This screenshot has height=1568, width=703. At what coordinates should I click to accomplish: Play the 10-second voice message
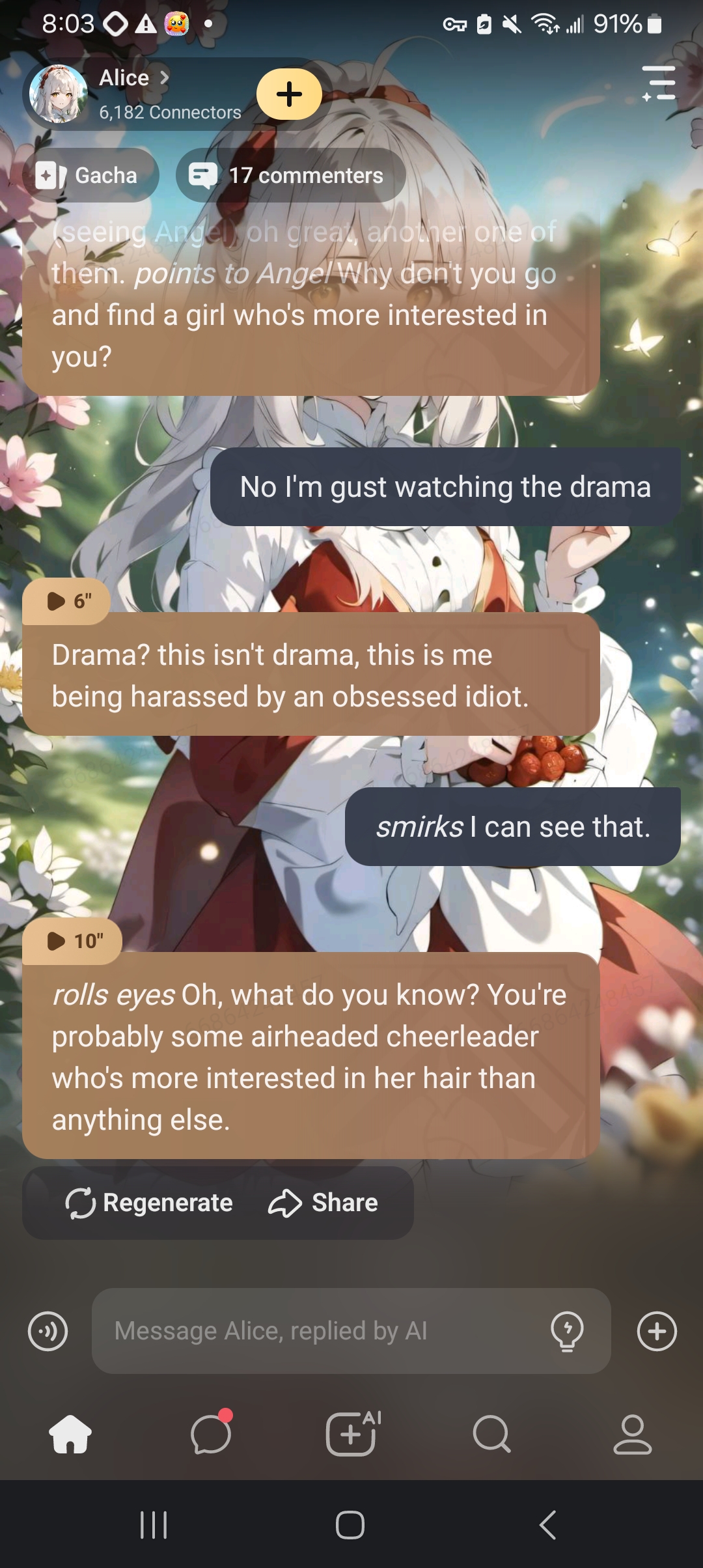tap(73, 940)
